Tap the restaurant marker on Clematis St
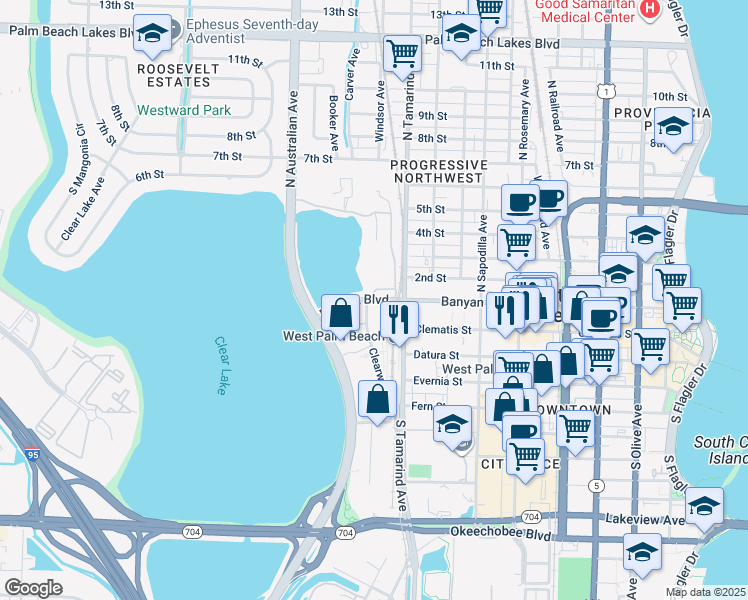 (x=400, y=320)
